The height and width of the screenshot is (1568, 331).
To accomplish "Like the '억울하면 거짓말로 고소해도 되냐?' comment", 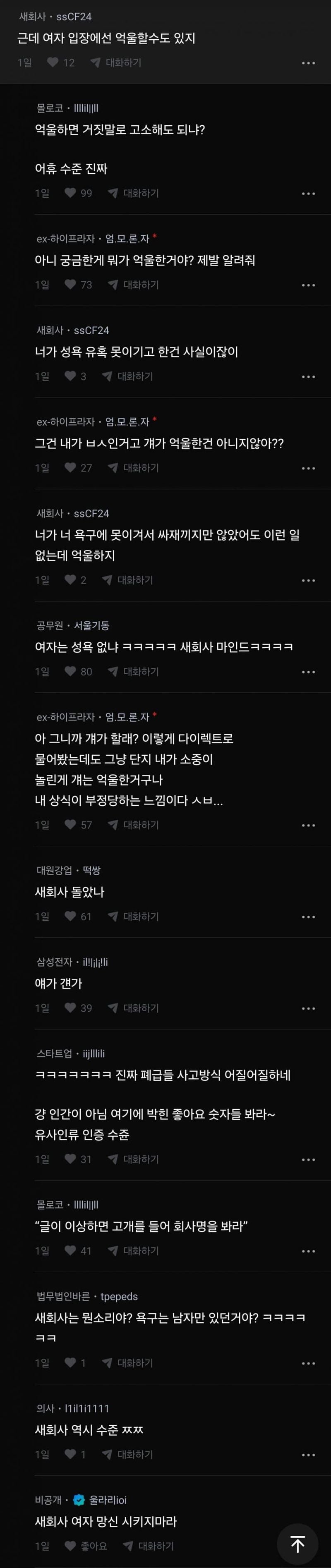I will point(71,193).
